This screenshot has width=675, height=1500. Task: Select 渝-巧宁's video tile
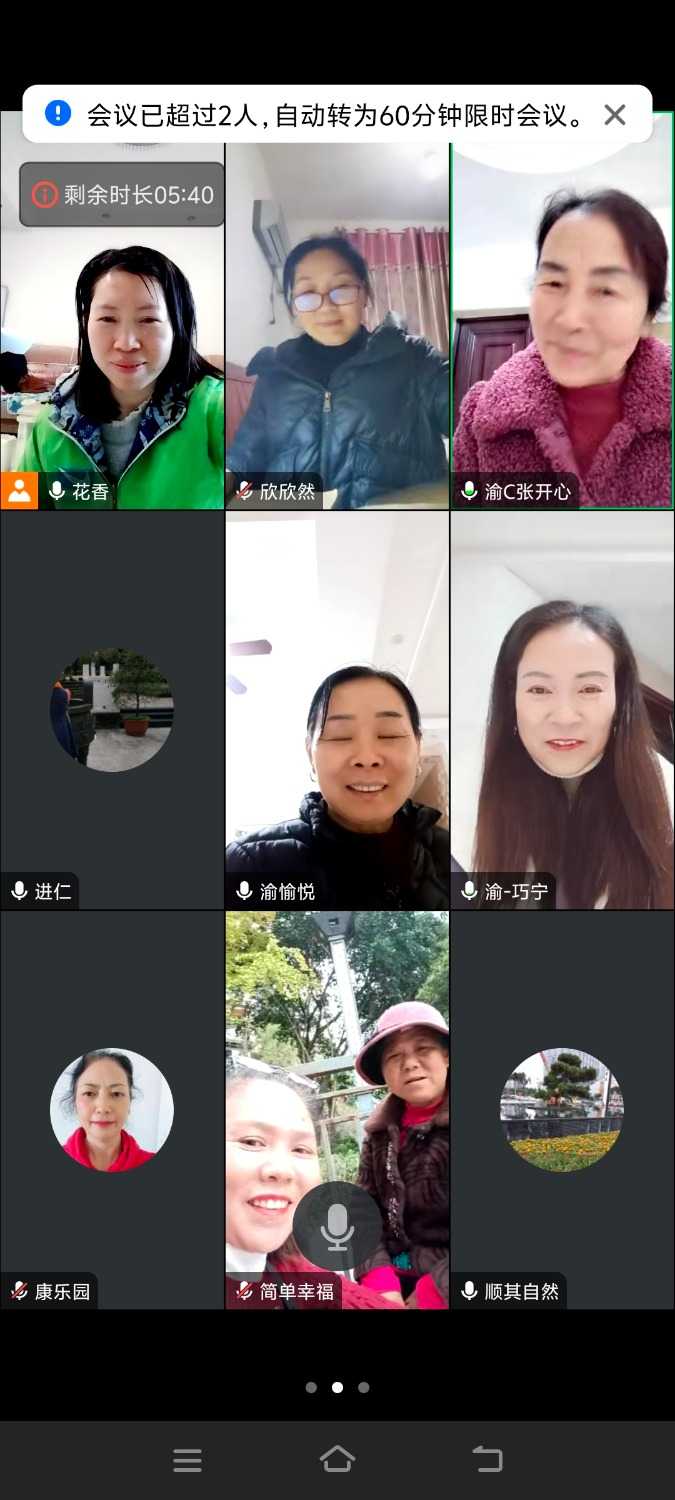(562, 710)
